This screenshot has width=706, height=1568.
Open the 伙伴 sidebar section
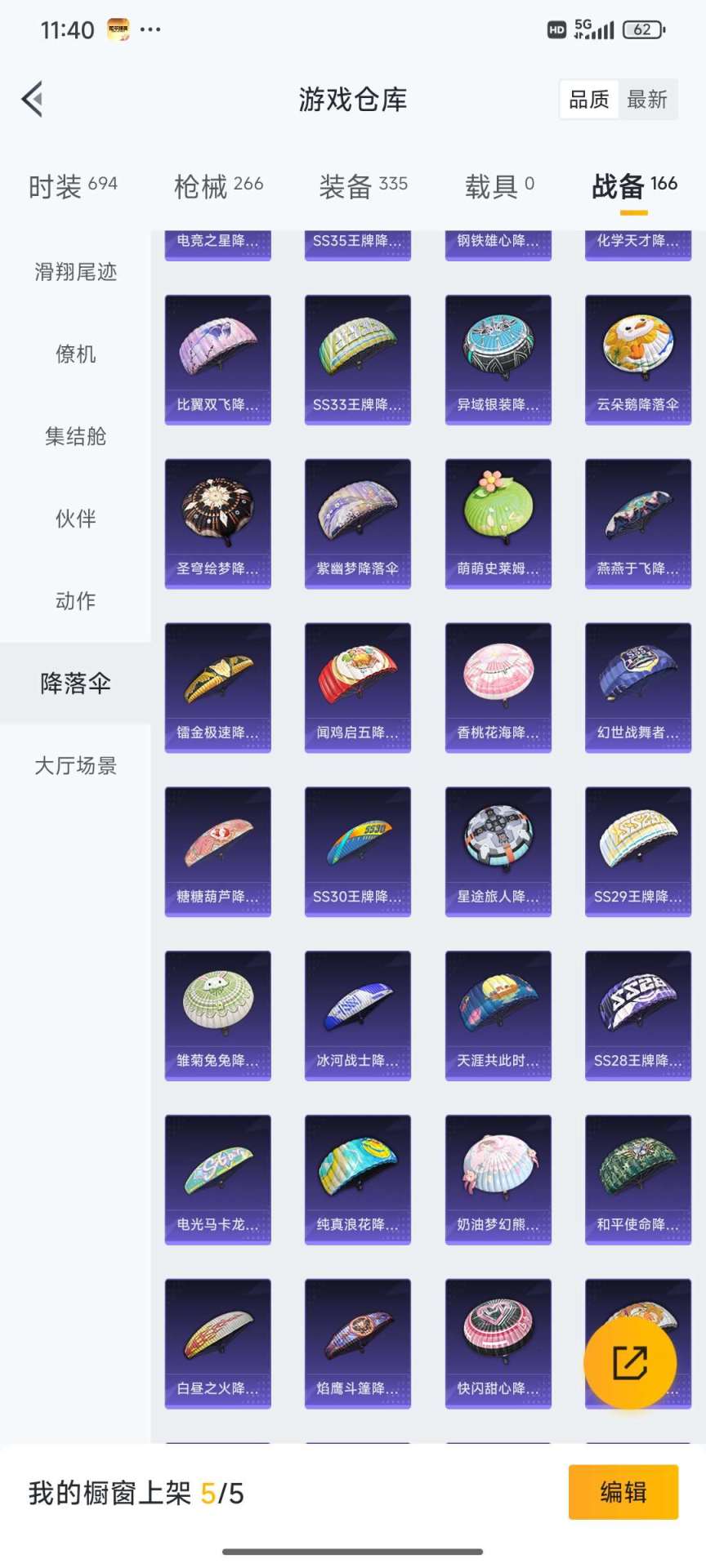75,519
